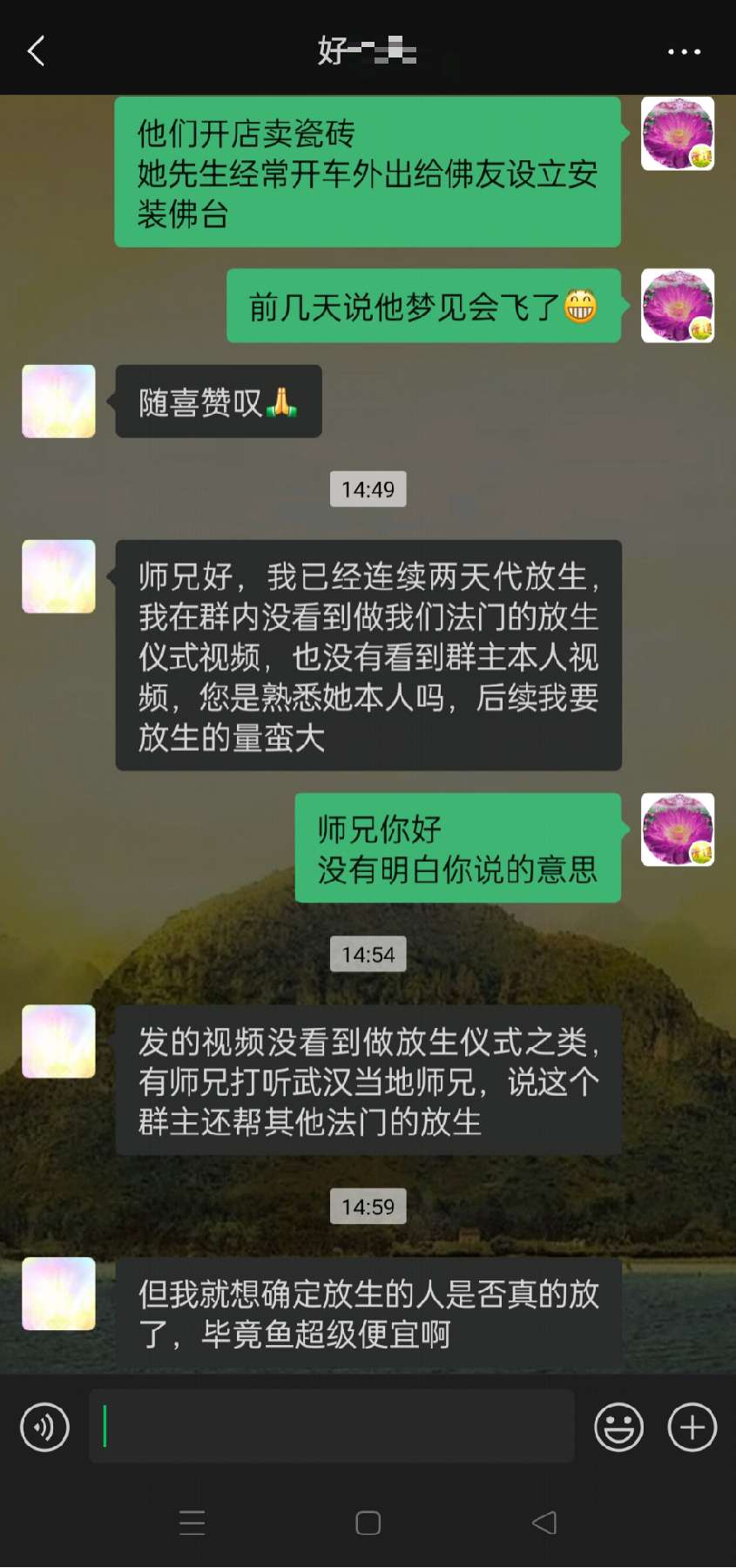Open sender's flower avatar beside 他们开店卖瓷砖
This screenshot has width=736, height=1568.
[x=678, y=134]
